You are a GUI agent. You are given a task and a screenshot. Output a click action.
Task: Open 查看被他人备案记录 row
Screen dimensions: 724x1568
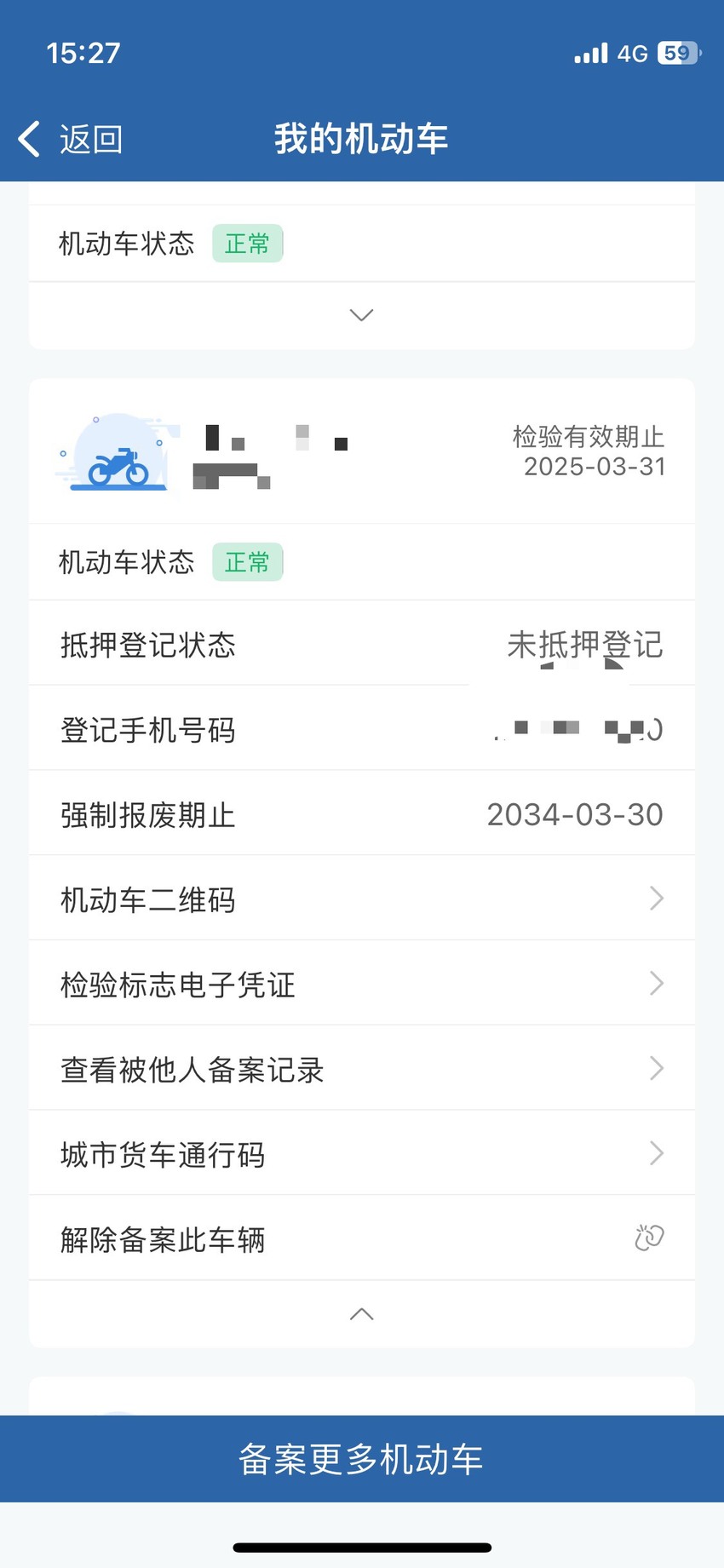coord(362,1069)
